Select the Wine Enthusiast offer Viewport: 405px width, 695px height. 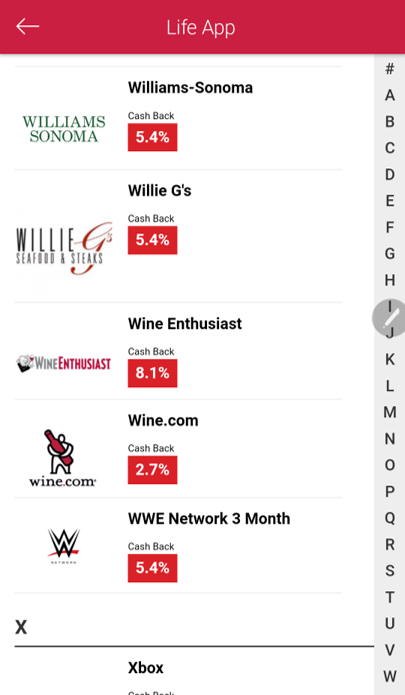pyautogui.click(x=178, y=351)
